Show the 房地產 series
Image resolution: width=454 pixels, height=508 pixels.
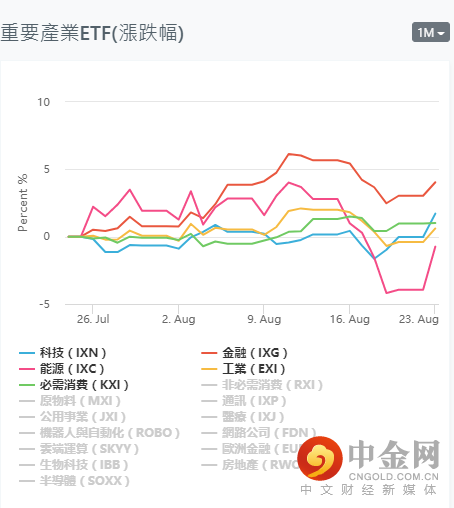[250, 464]
